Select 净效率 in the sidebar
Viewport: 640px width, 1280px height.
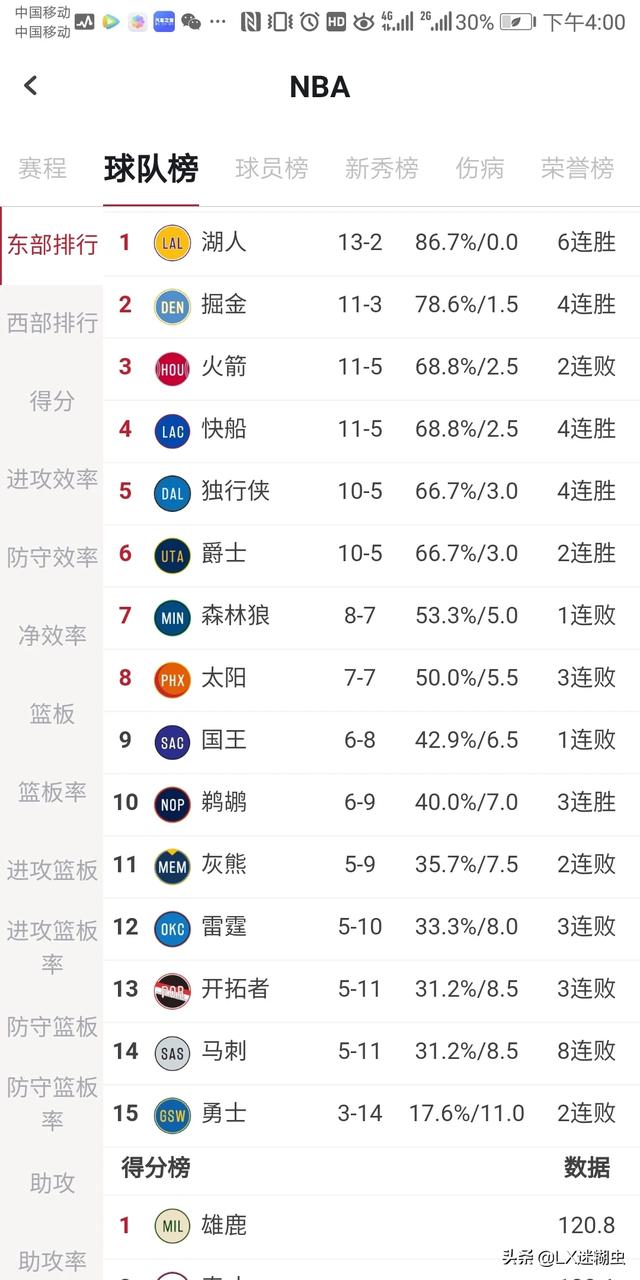[52, 635]
